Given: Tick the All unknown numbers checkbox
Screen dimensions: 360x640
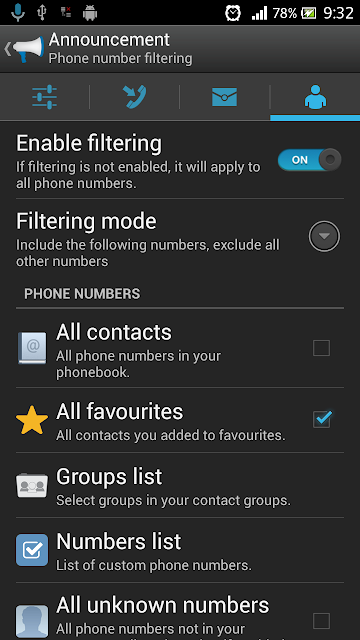Looking at the screenshot, I should point(321,621).
